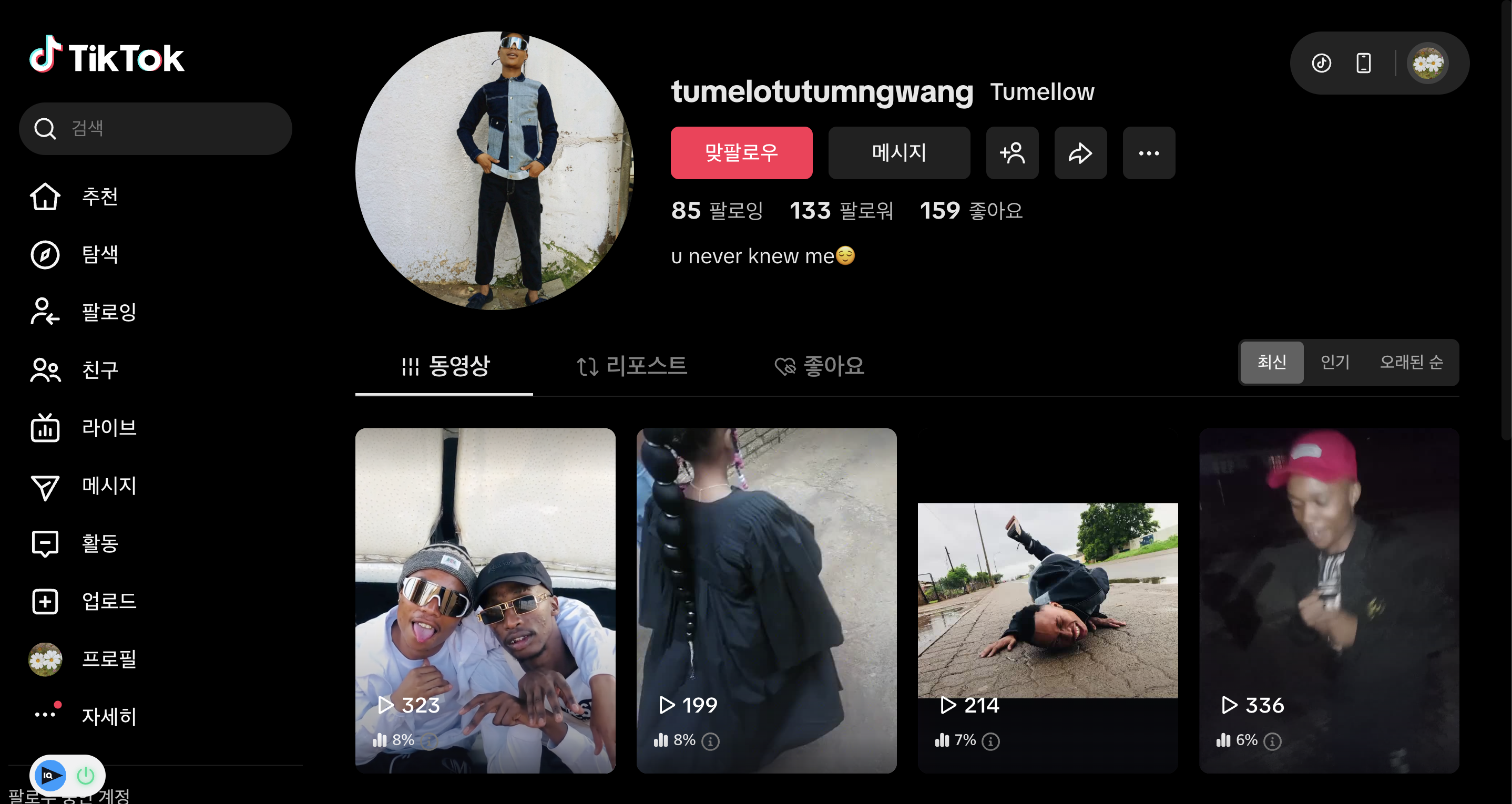Follow back with the 맞팔로우 button
This screenshot has width=1512, height=804.
pyautogui.click(x=741, y=152)
